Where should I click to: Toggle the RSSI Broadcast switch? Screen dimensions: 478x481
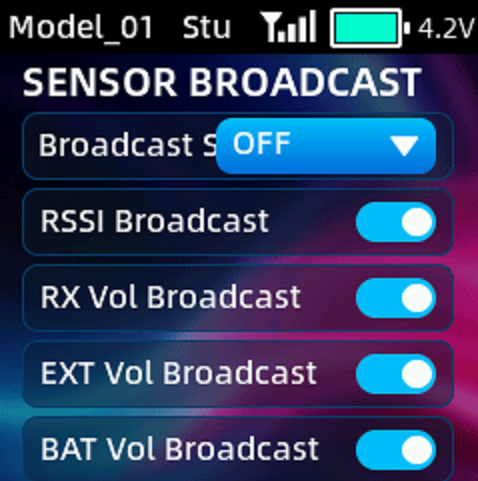click(396, 222)
